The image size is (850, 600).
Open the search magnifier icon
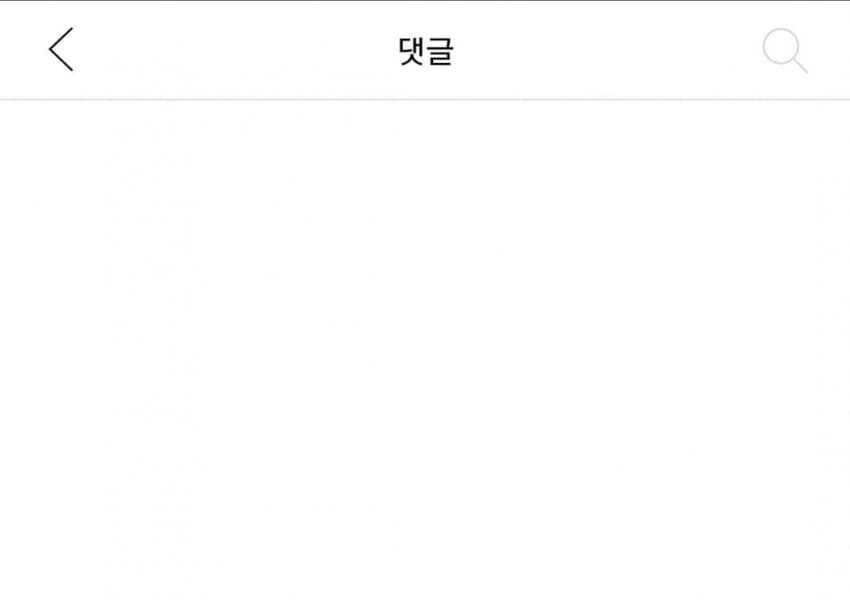tap(784, 50)
